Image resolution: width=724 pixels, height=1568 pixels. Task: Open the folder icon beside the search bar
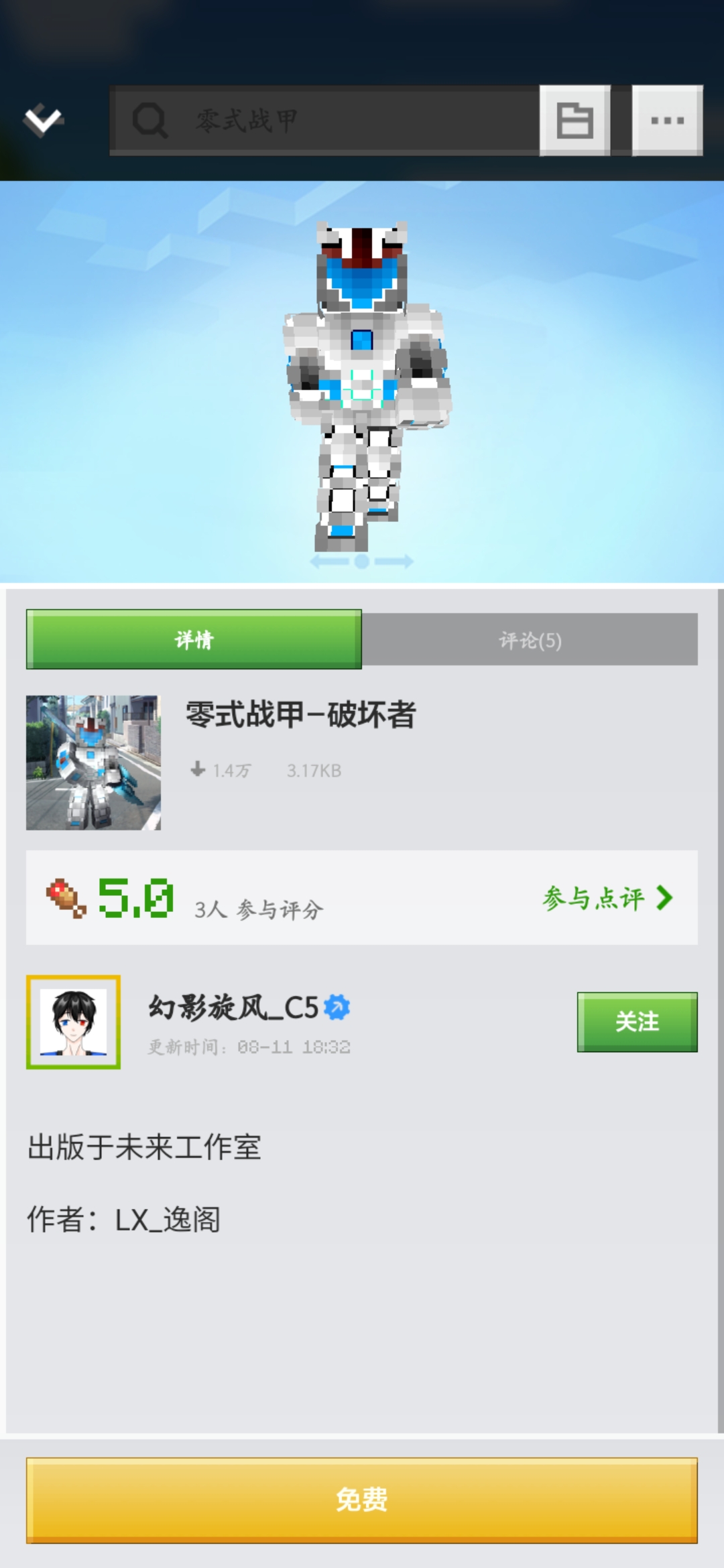575,121
